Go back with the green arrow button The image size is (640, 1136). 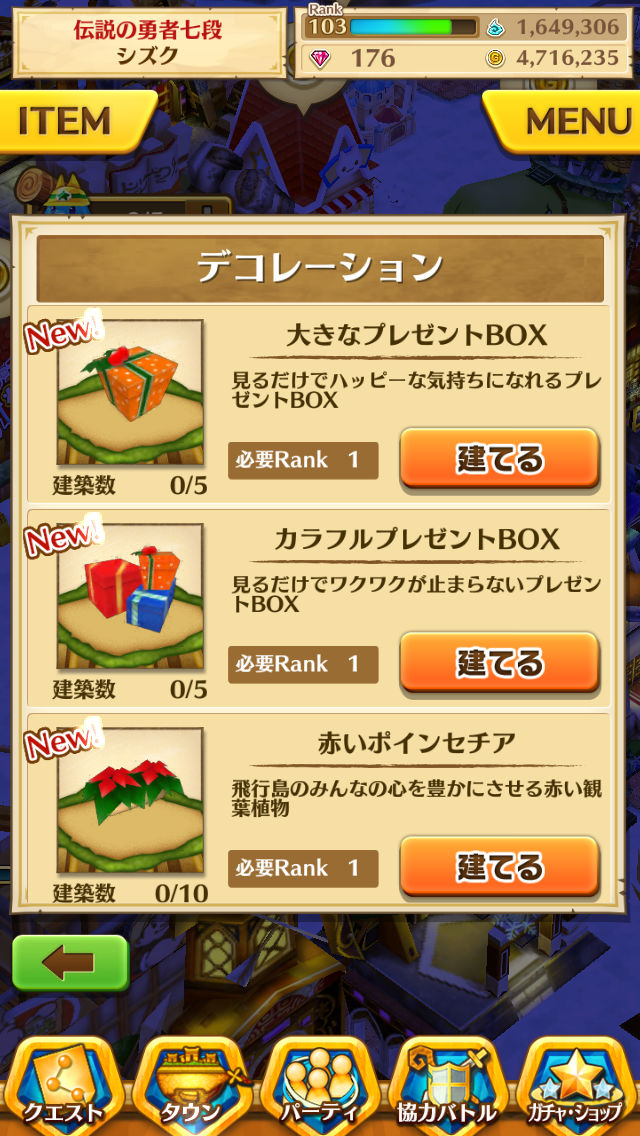click(x=70, y=963)
